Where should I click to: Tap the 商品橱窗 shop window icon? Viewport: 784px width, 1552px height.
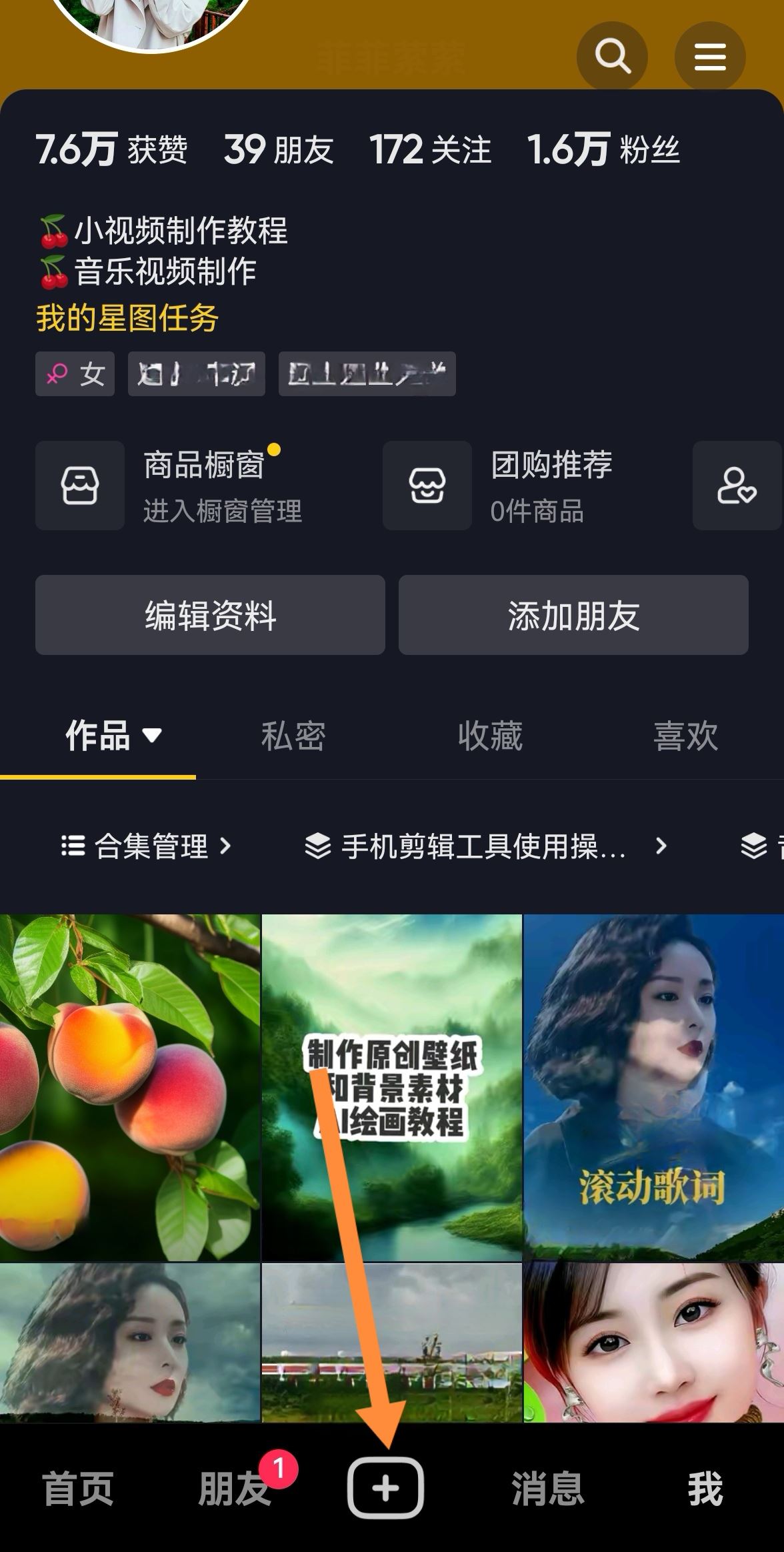[x=79, y=486]
